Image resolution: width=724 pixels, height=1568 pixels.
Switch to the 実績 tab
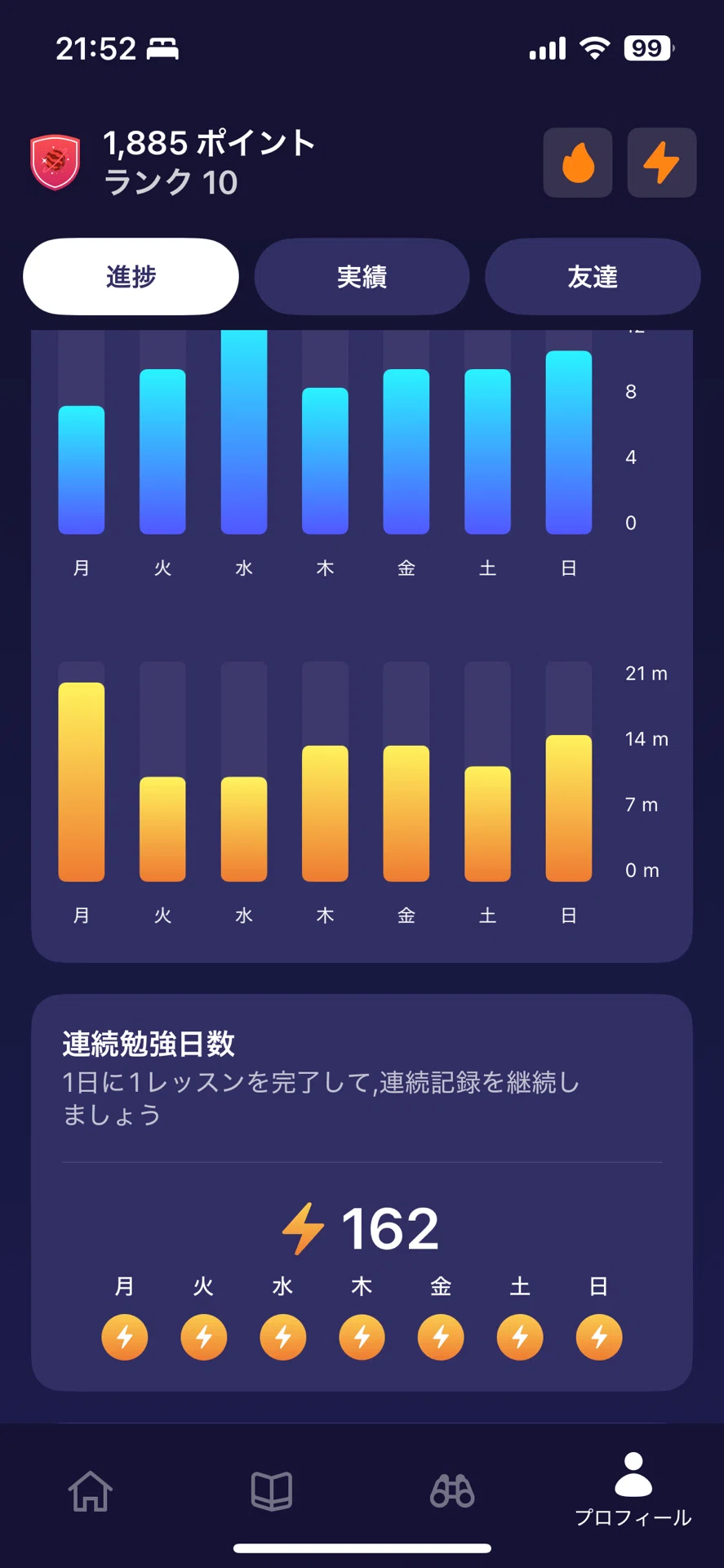(x=362, y=277)
